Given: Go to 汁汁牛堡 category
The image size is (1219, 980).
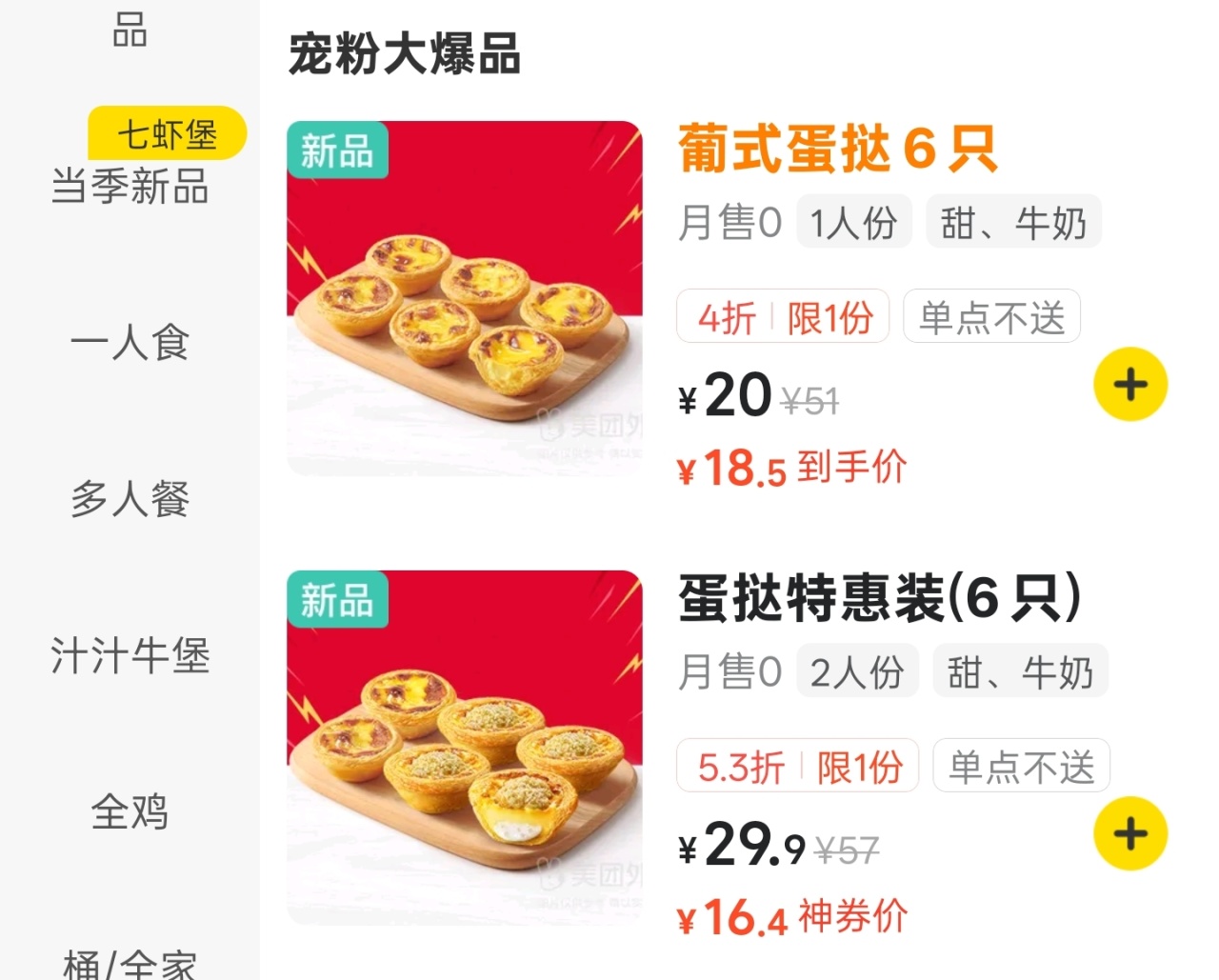Looking at the screenshot, I should pos(130,655).
